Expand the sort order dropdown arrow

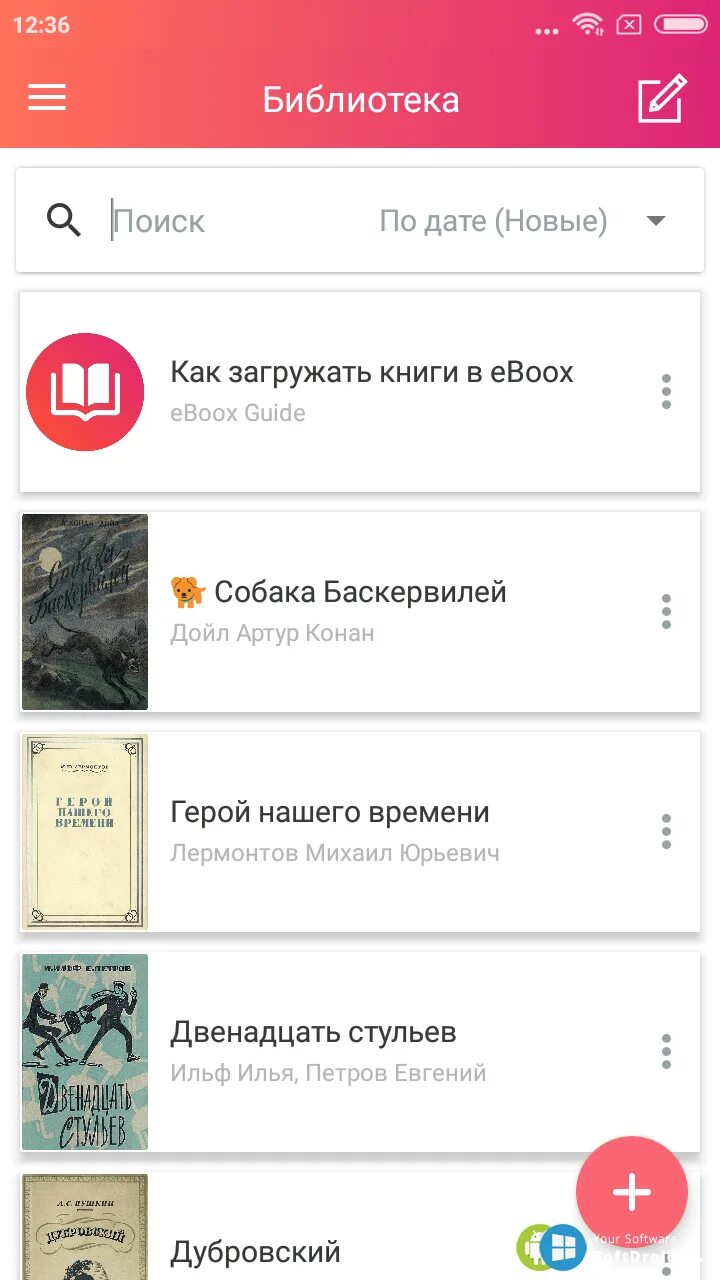[655, 221]
